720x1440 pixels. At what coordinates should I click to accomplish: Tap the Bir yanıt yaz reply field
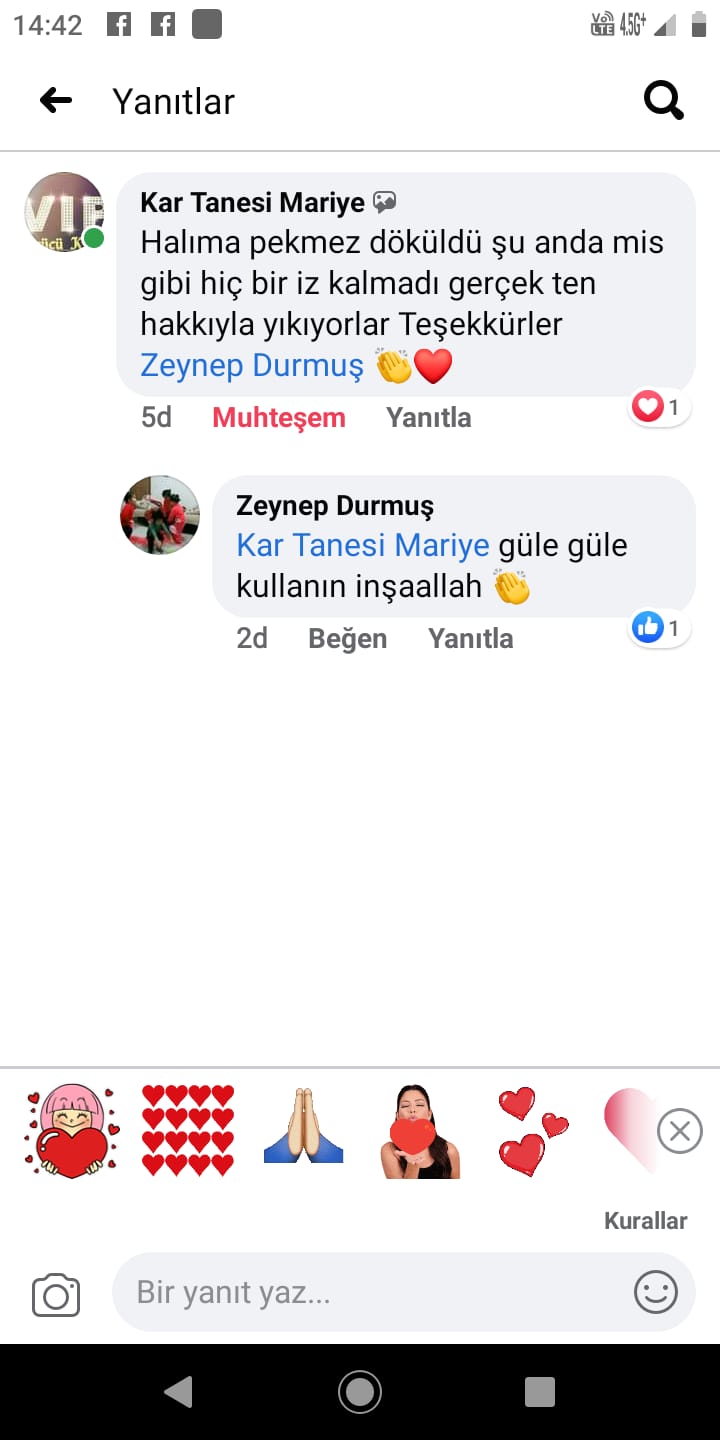click(x=350, y=1292)
